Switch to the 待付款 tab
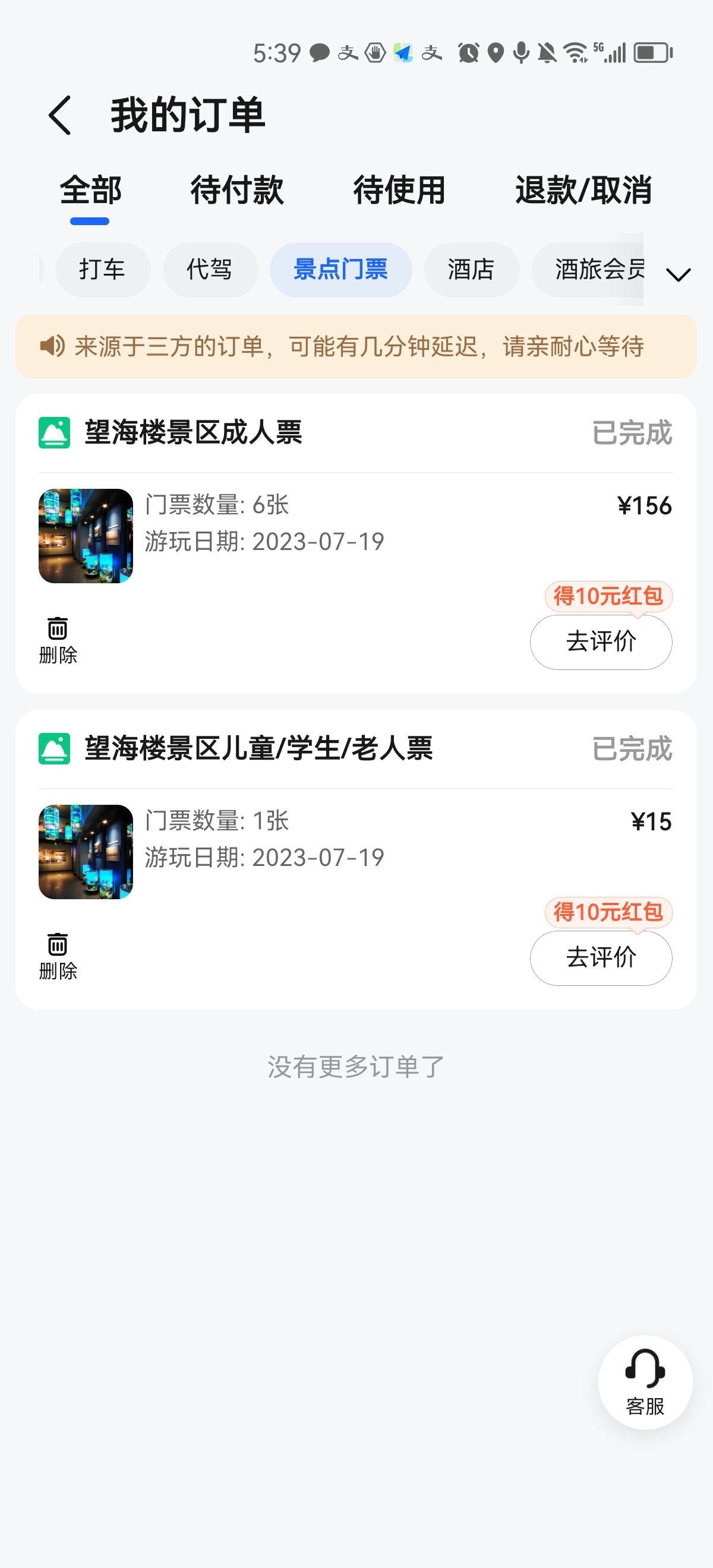The image size is (713, 1568). click(237, 190)
